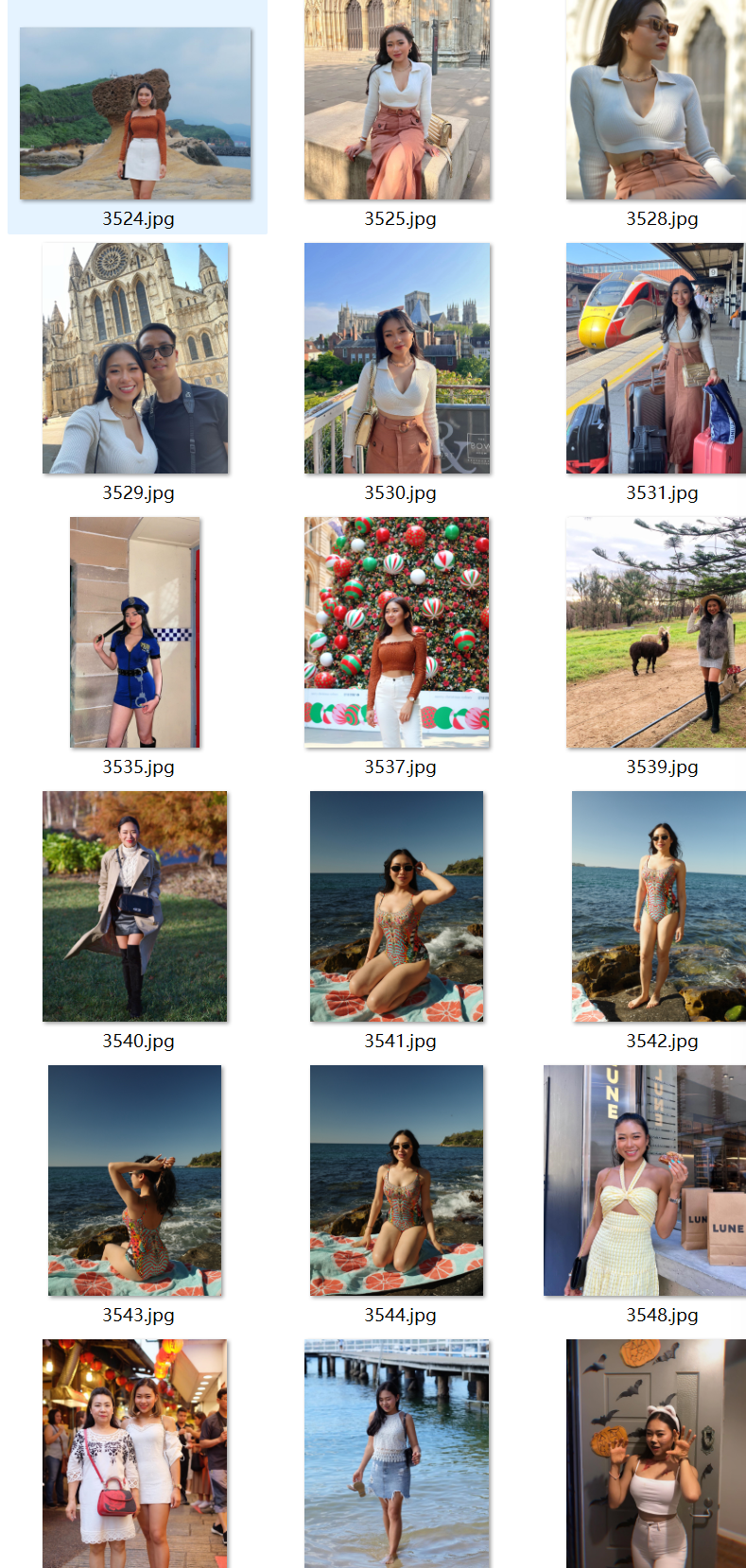Viewport: 746px width, 1568px height.
Task: Open the 3540.jpg thumbnail
Action: [x=135, y=906]
